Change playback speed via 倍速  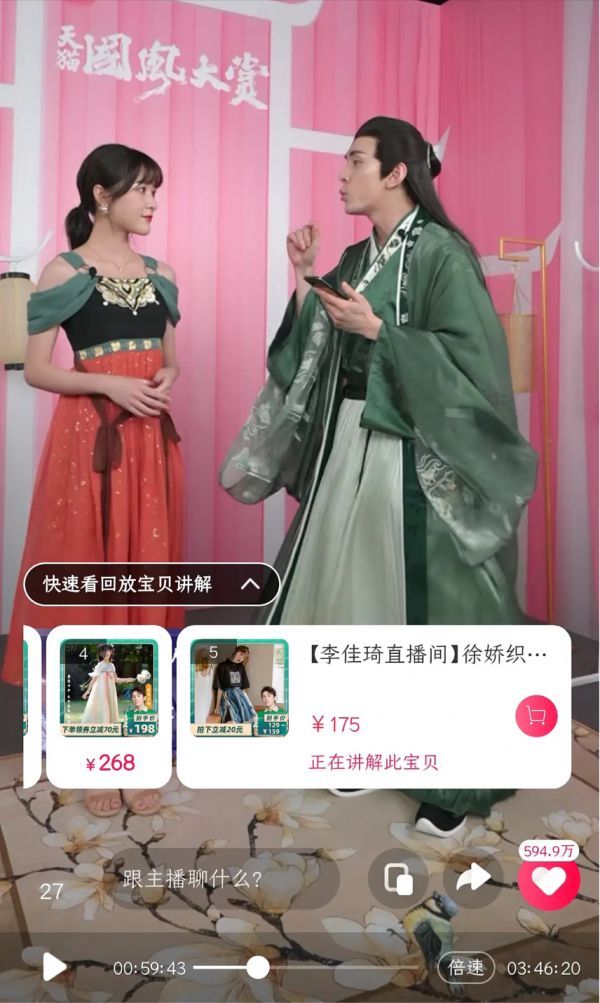coord(466,967)
